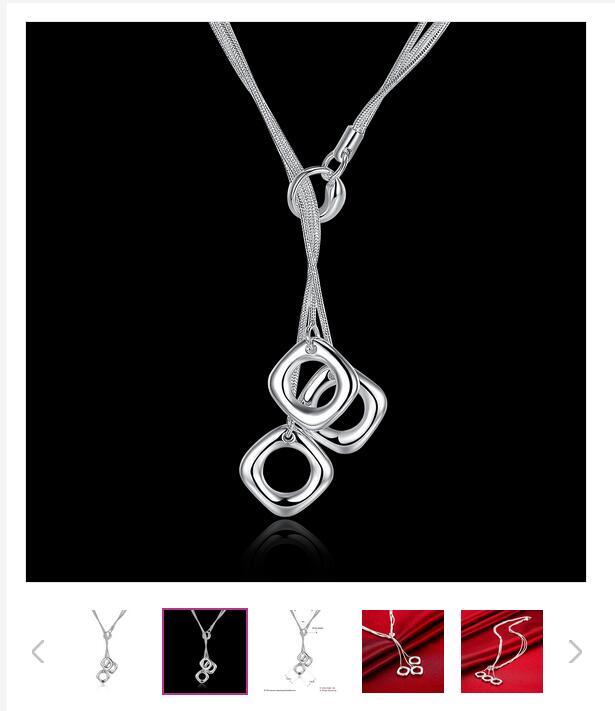Select the first white-background necklace thumbnail

[x=105, y=651]
